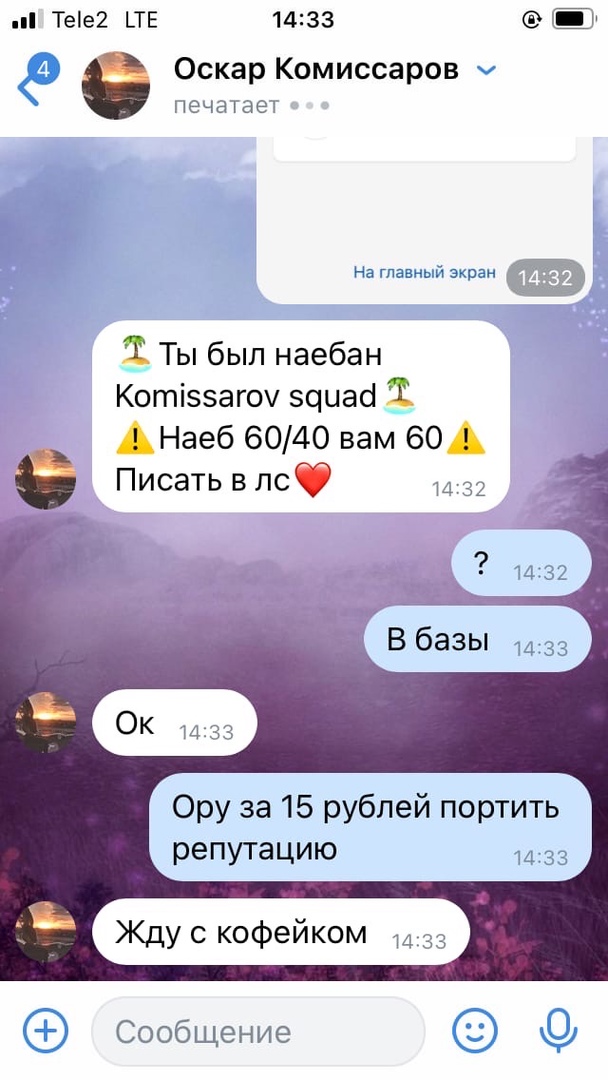Expand the Оскар Комиссаров chat options dropdown

pos(486,70)
